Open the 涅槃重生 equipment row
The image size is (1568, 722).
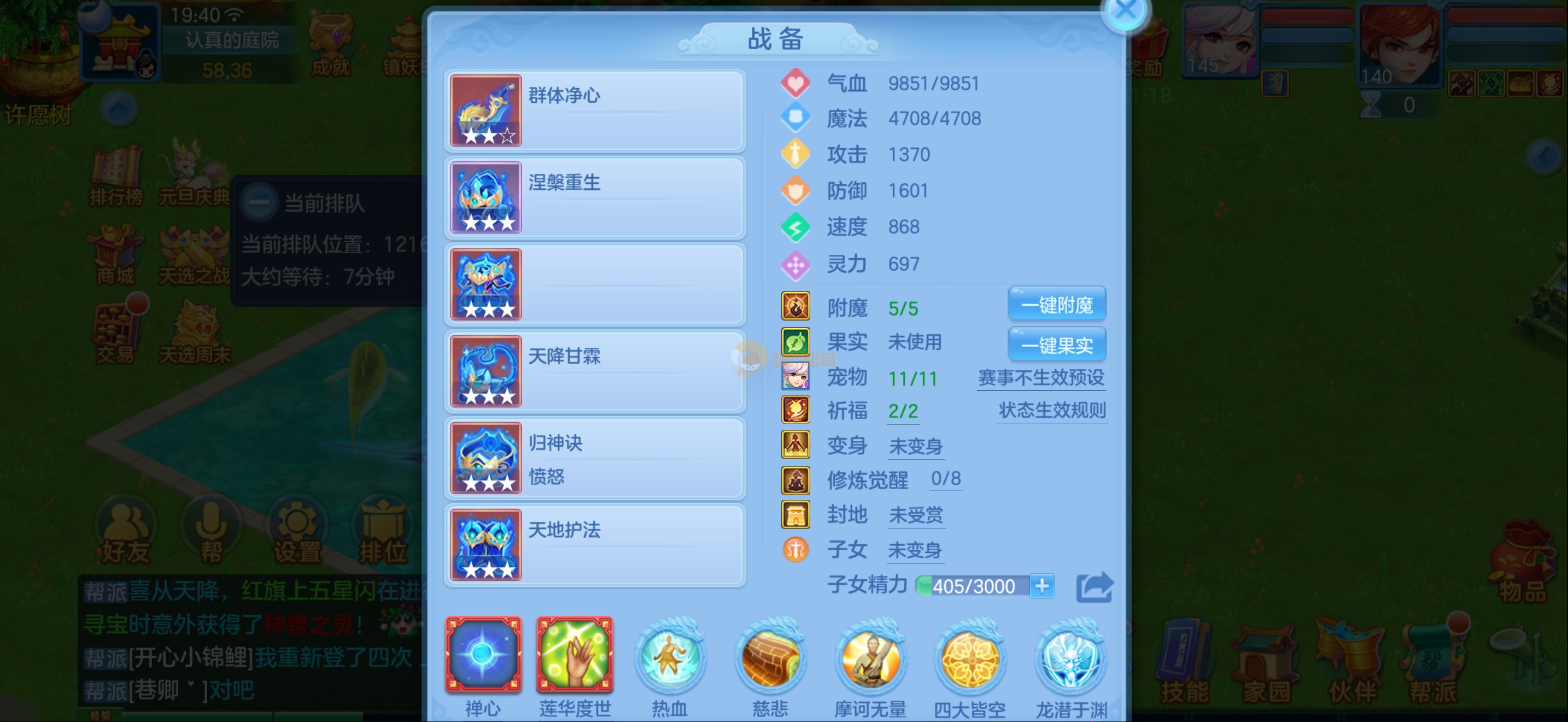pos(595,197)
